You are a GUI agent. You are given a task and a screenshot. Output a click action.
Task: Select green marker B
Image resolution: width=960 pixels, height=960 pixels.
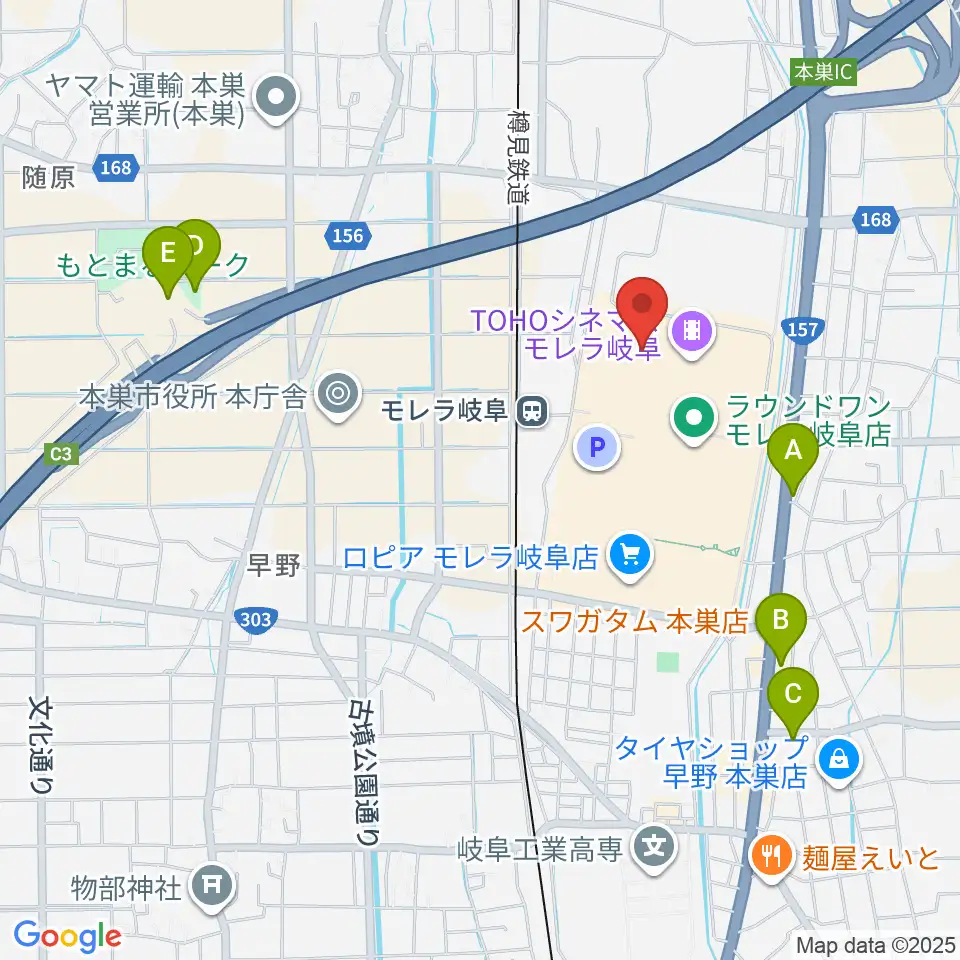click(781, 626)
